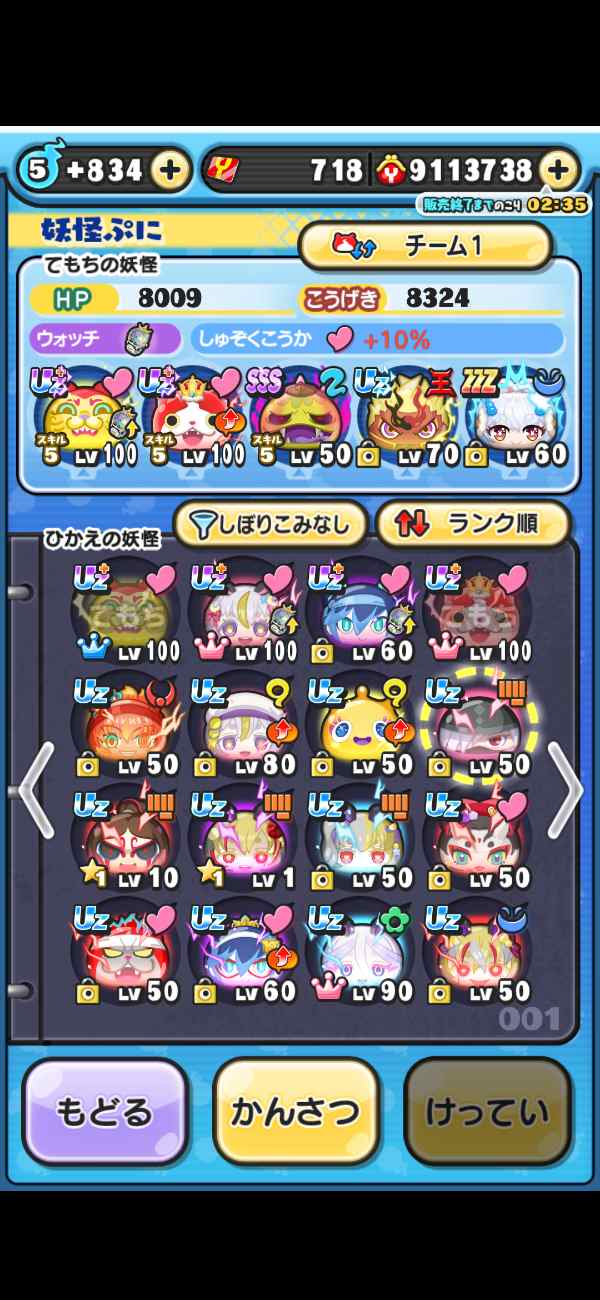Tap the けってい confirm button

pyautogui.click(x=487, y=1111)
